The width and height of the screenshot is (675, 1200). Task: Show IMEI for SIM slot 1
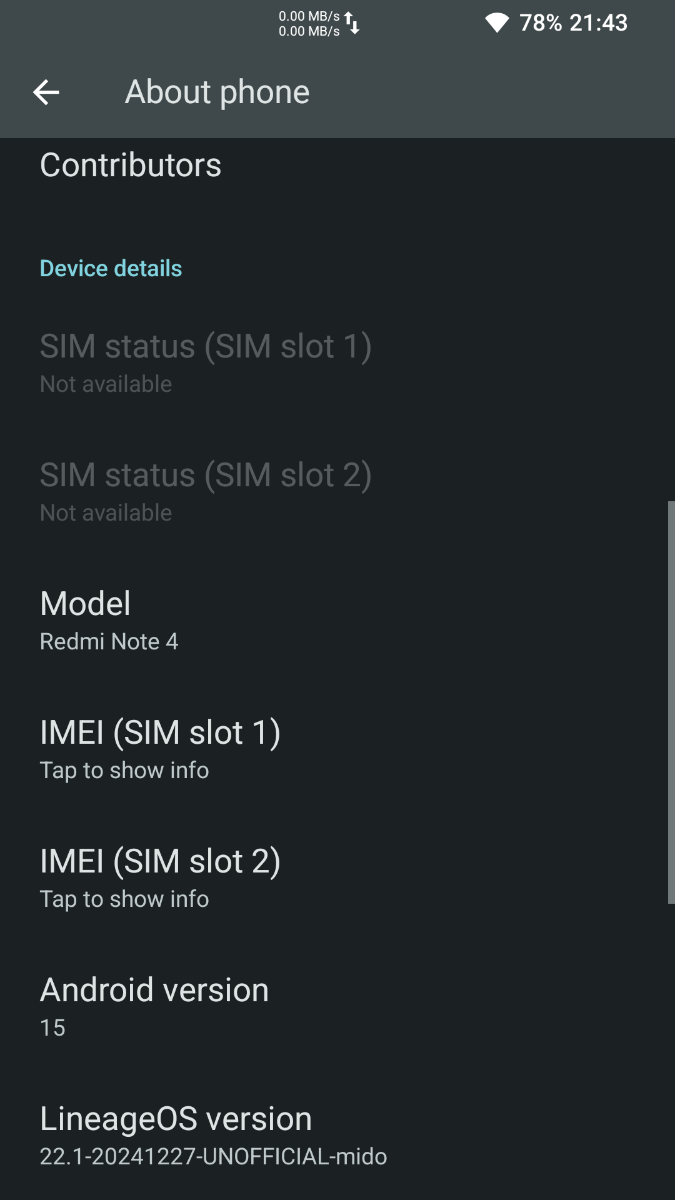click(x=337, y=749)
